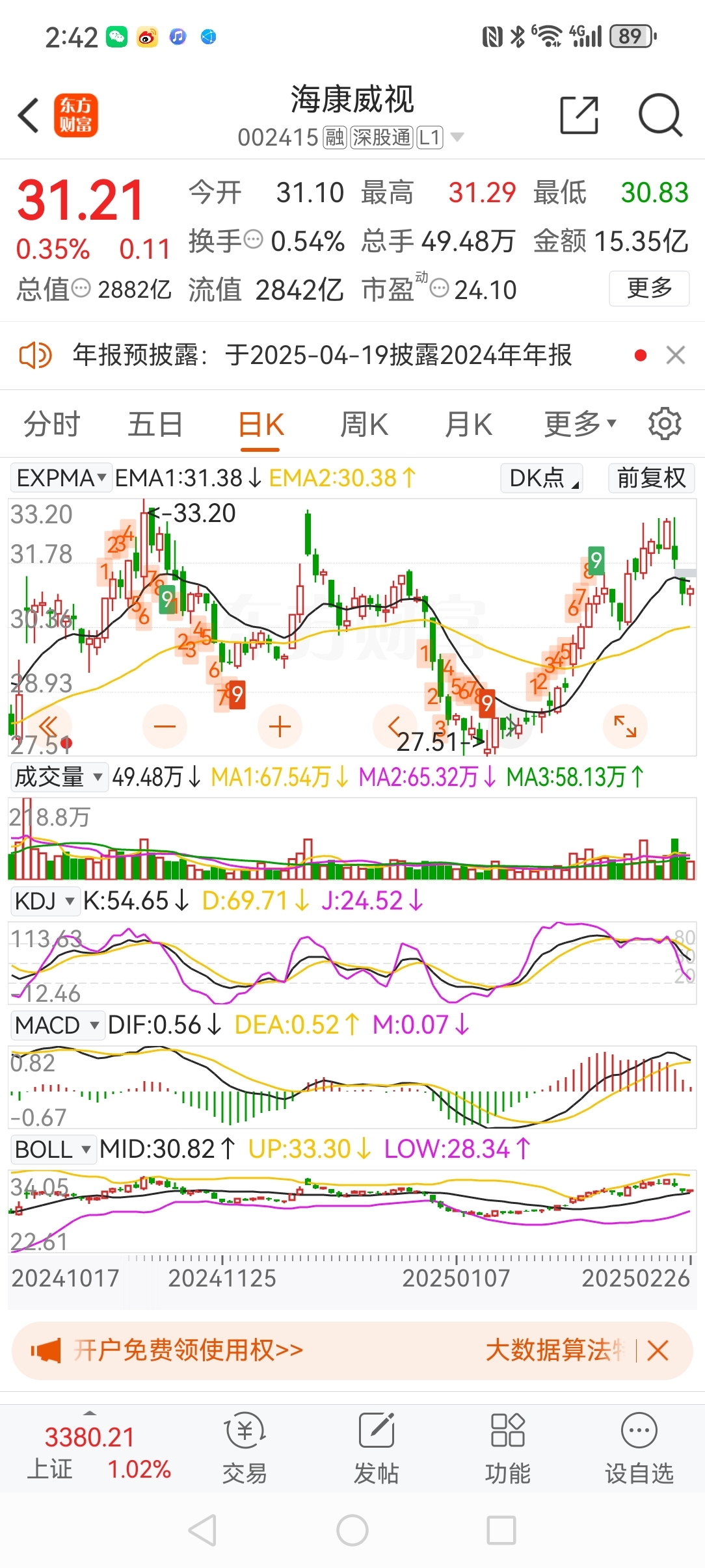The image size is (705, 1568).
Task: Share this stock page
Action: click(579, 116)
